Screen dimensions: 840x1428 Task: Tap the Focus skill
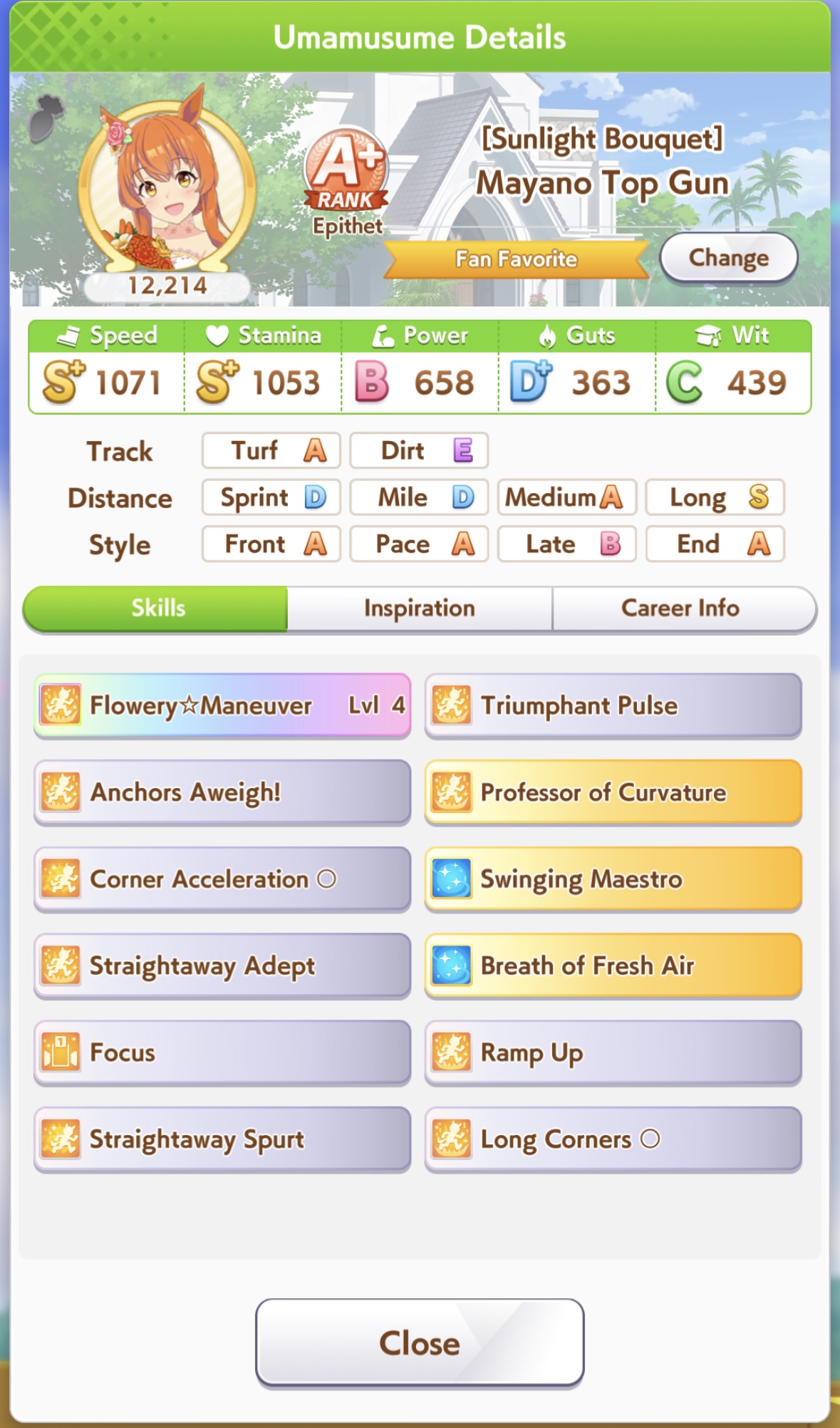point(222,1052)
